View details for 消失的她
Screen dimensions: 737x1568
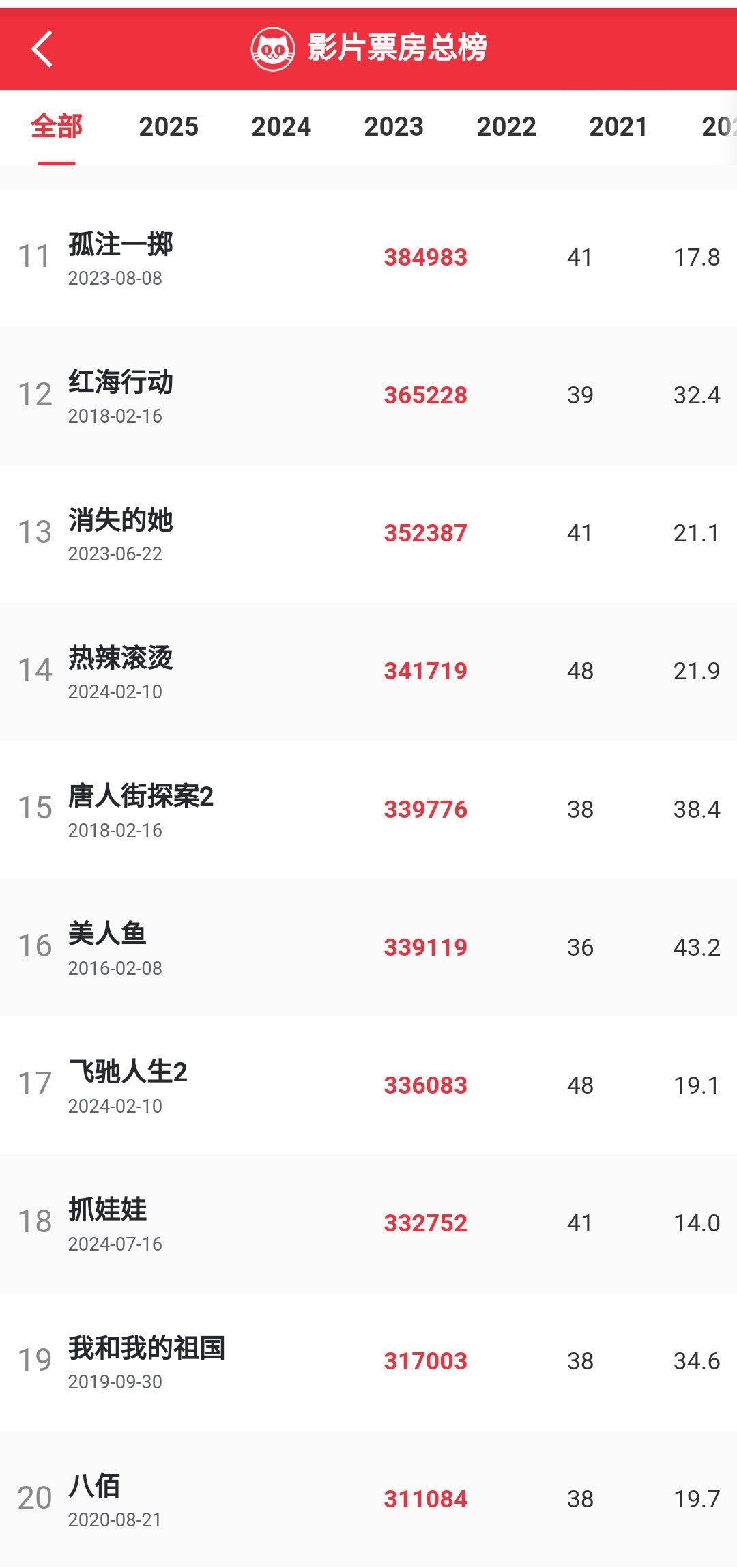pos(369,533)
